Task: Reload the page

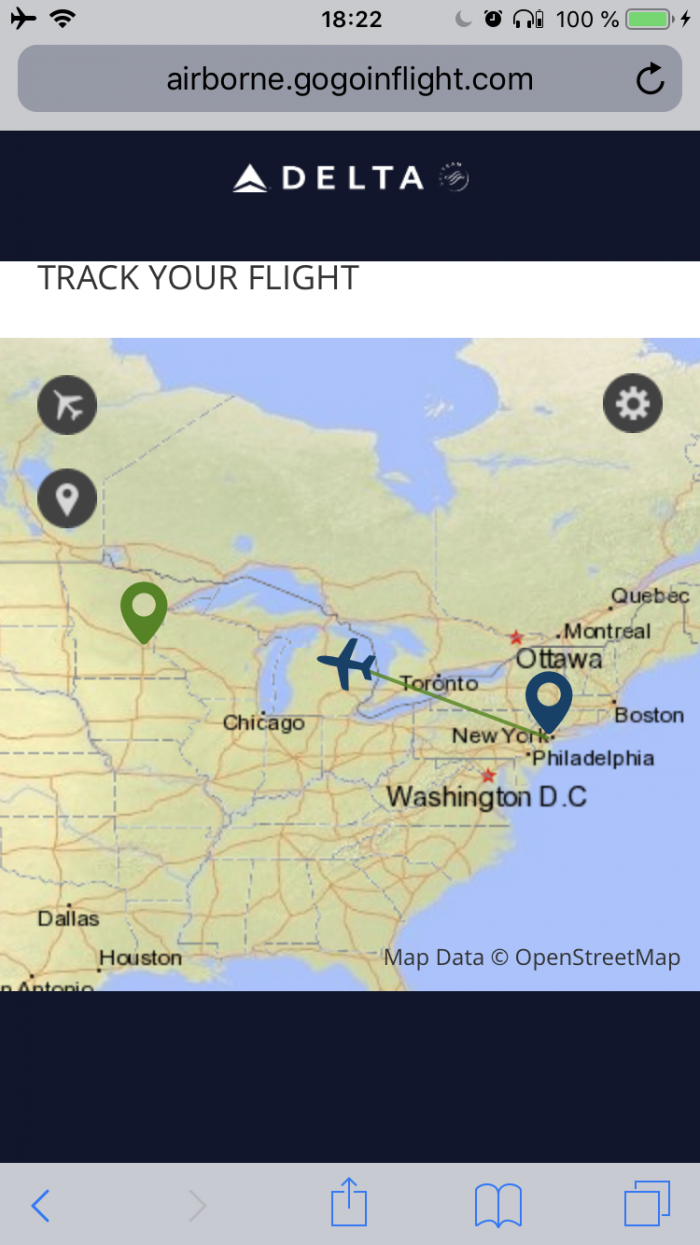Action: [x=650, y=80]
